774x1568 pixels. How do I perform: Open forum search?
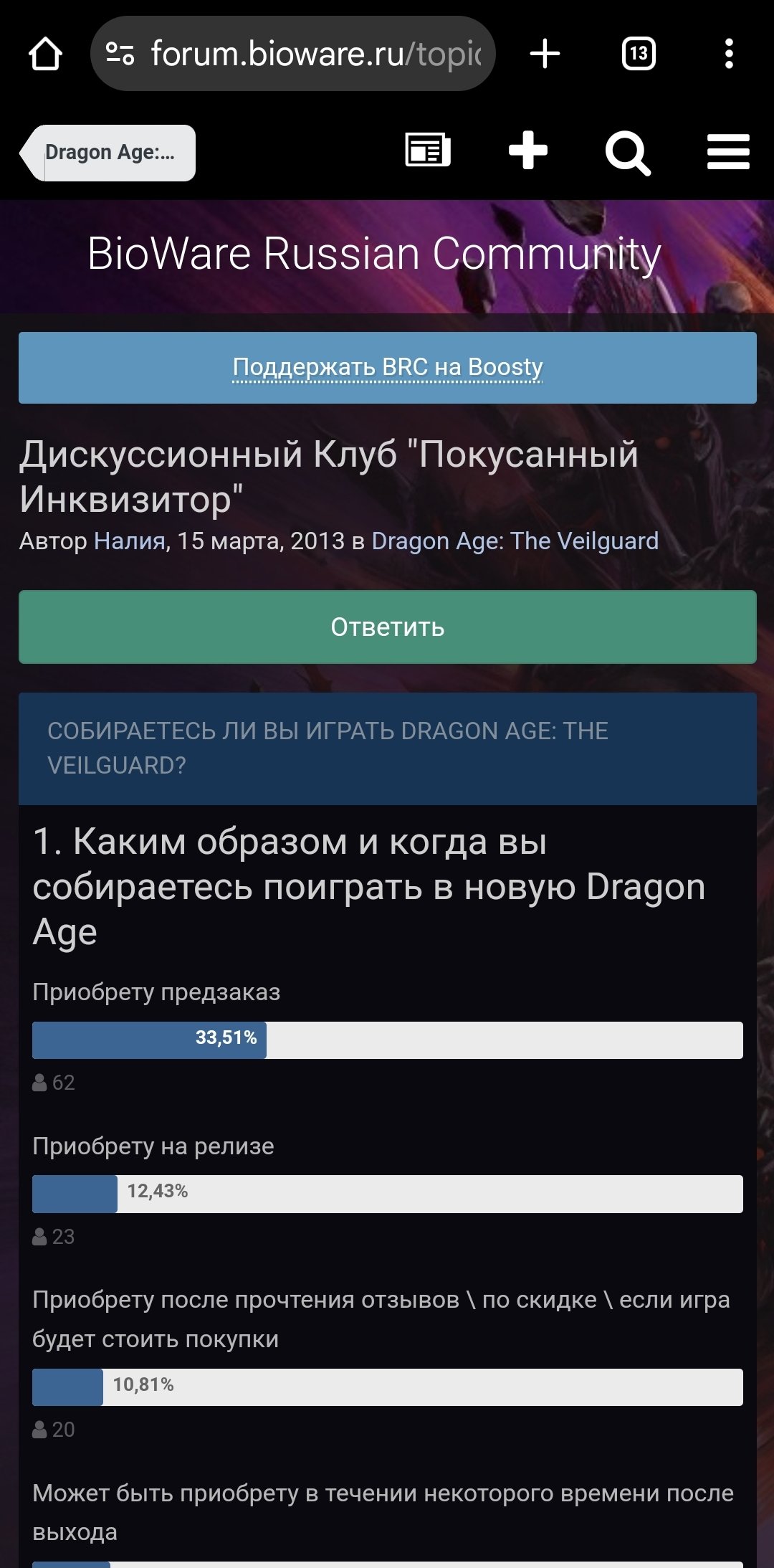[x=628, y=152]
